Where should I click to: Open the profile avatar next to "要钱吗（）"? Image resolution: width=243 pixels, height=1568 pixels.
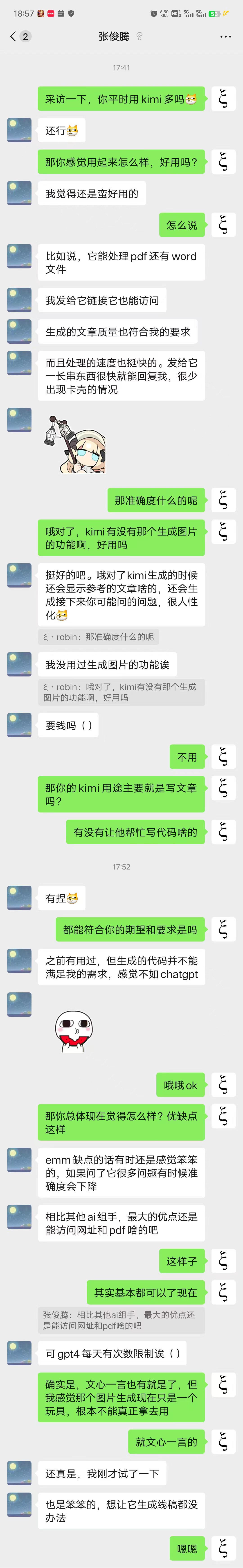click(x=19, y=725)
